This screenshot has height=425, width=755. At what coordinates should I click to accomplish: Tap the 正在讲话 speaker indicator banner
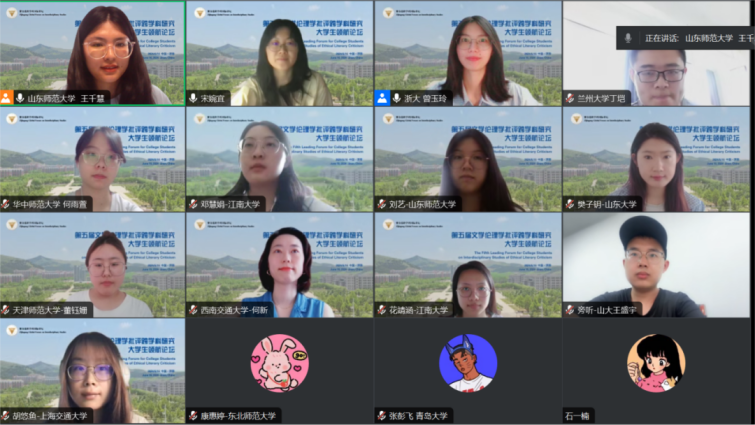tap(685, 38)
